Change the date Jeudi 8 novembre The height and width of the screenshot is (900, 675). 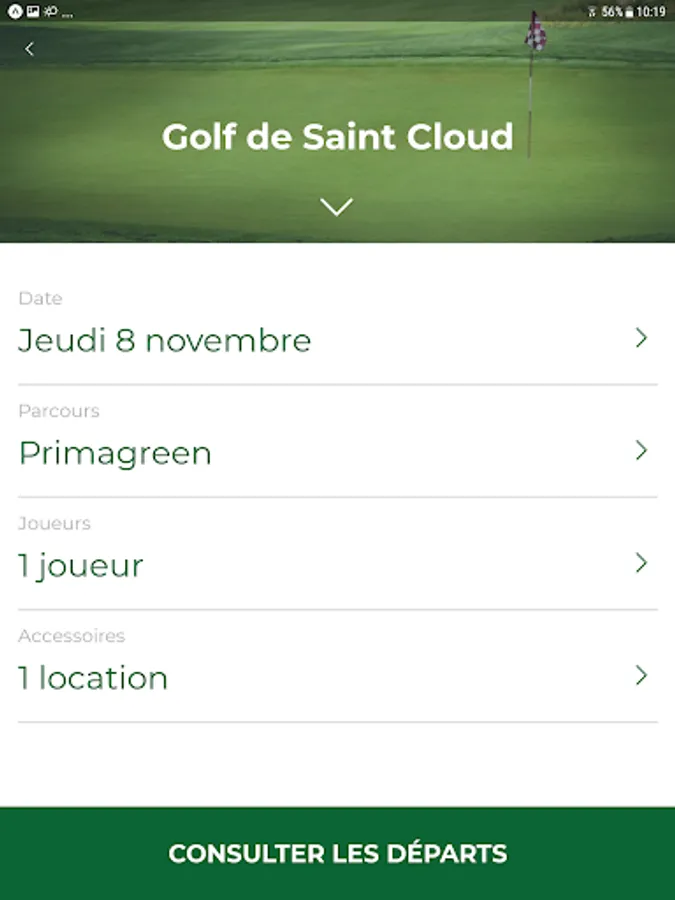pos(337,340)
